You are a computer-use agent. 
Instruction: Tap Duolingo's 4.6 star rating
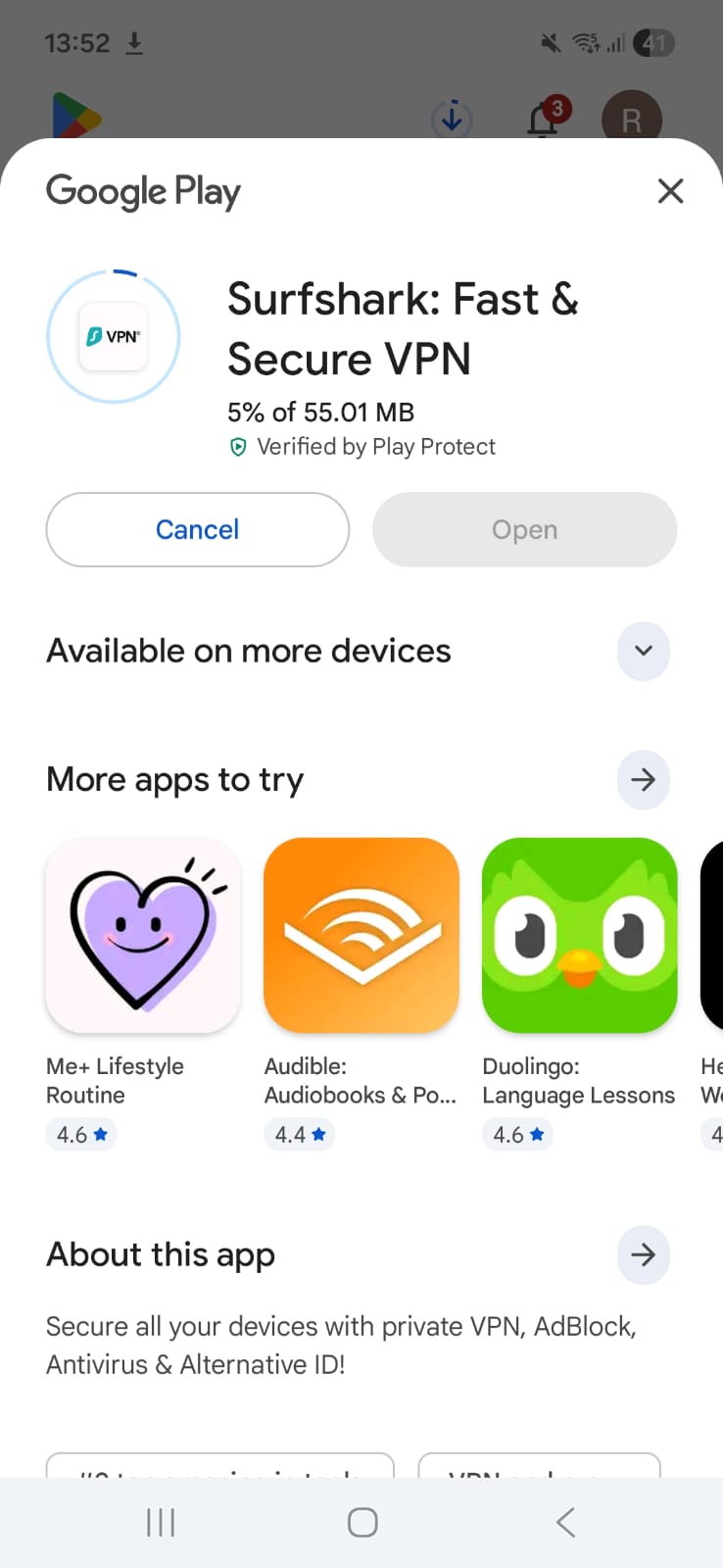517,1134
